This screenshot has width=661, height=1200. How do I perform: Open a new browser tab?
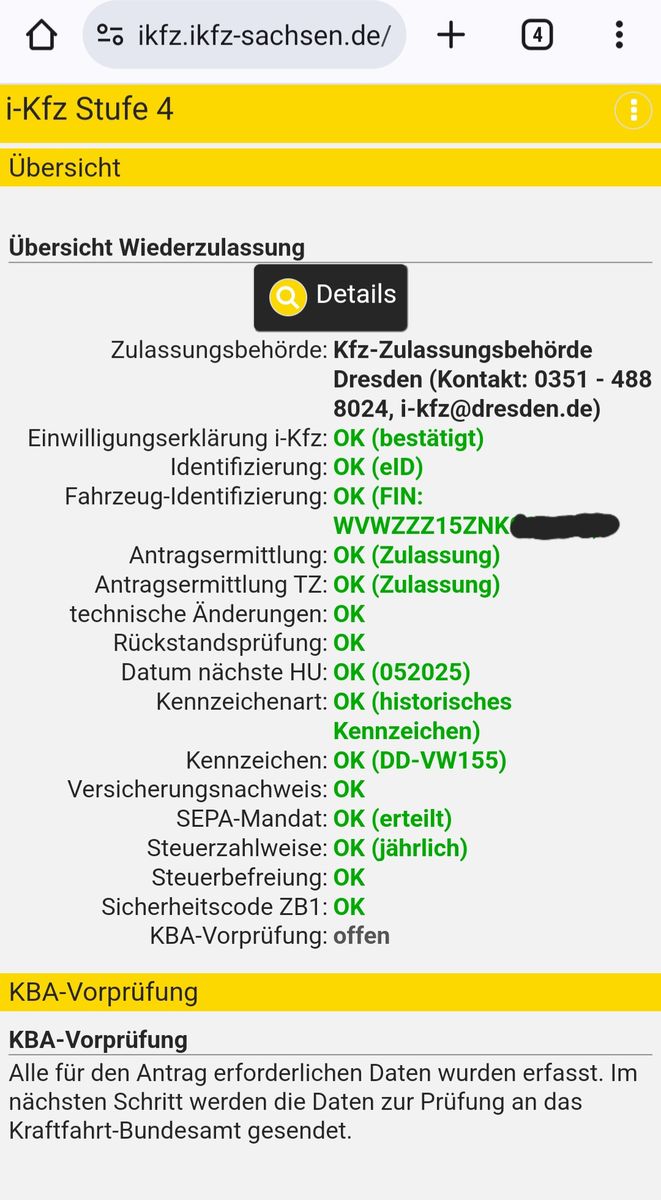pos(452,36)
